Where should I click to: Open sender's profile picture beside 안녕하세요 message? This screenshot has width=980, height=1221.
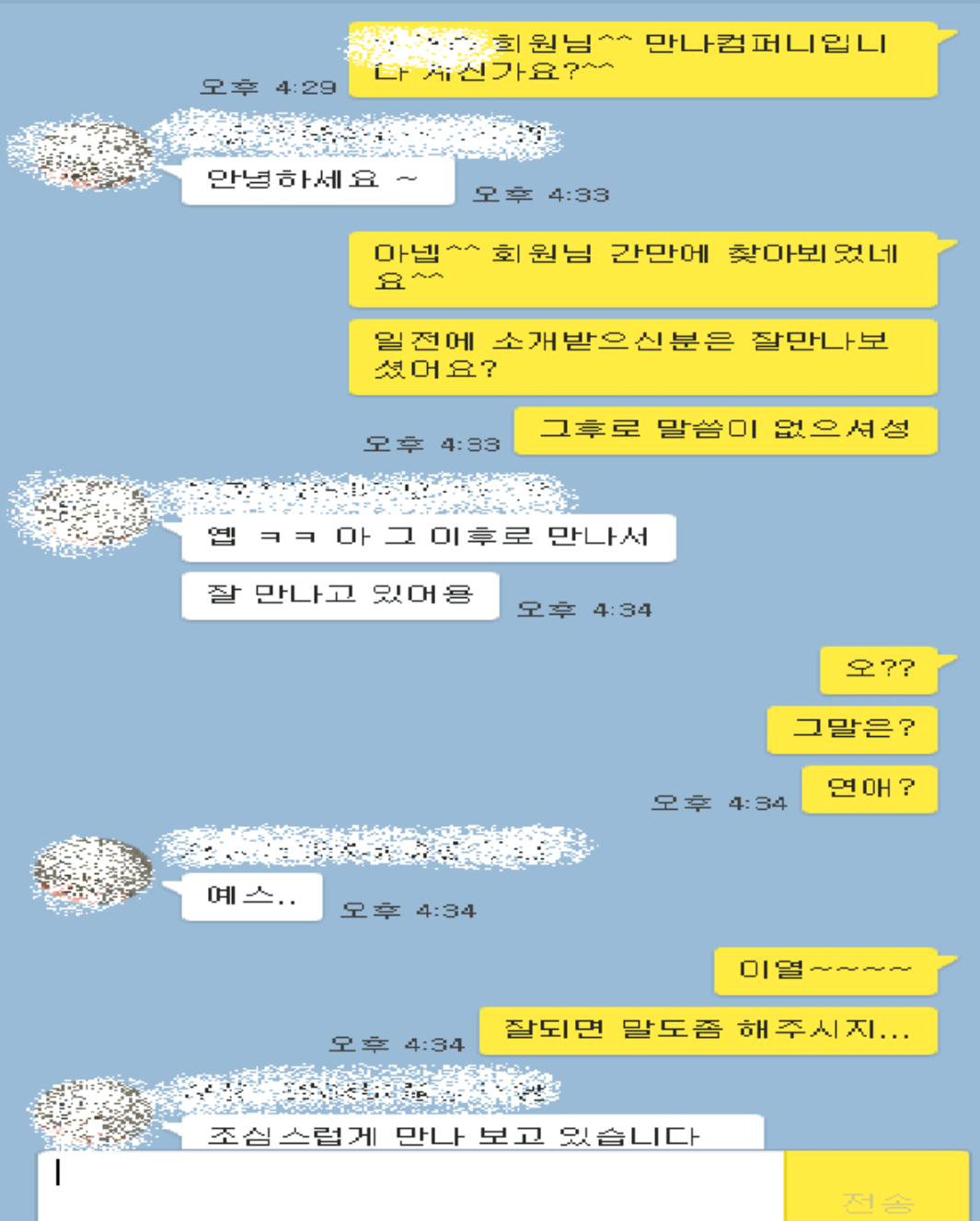pos(89,155)
